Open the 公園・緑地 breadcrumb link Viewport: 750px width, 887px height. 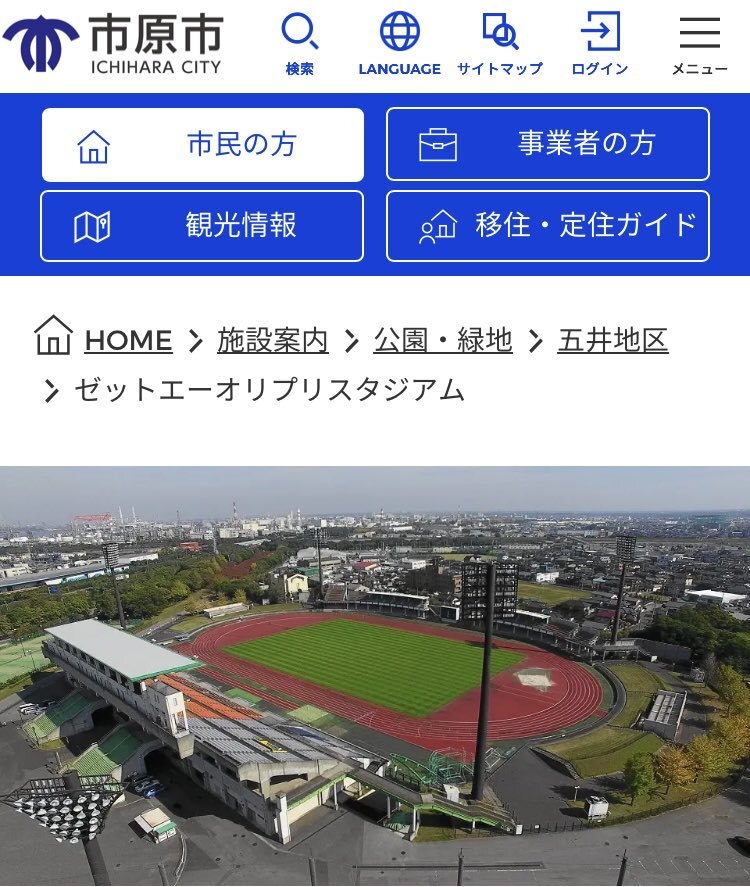point(443,341)
